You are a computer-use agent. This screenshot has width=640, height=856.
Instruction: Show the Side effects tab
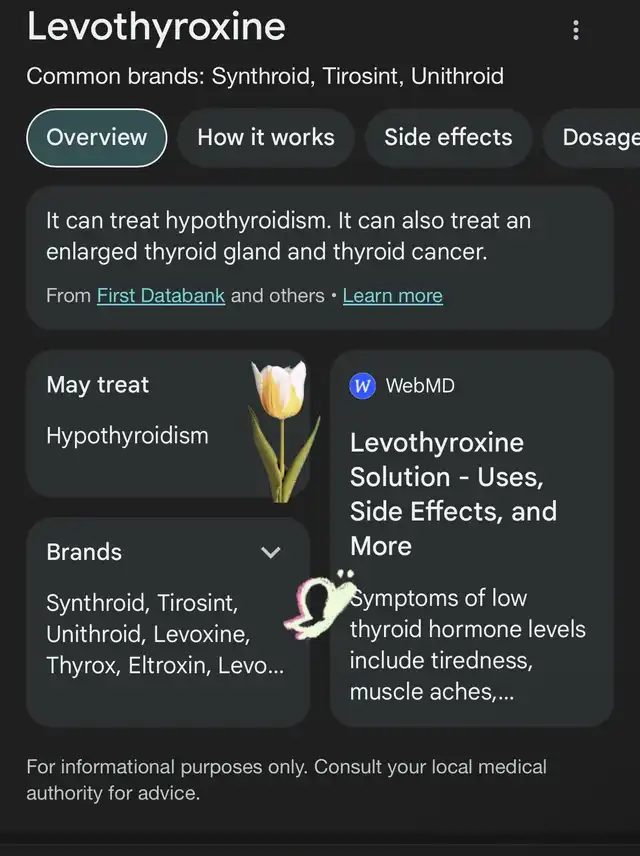coord(448,137)
